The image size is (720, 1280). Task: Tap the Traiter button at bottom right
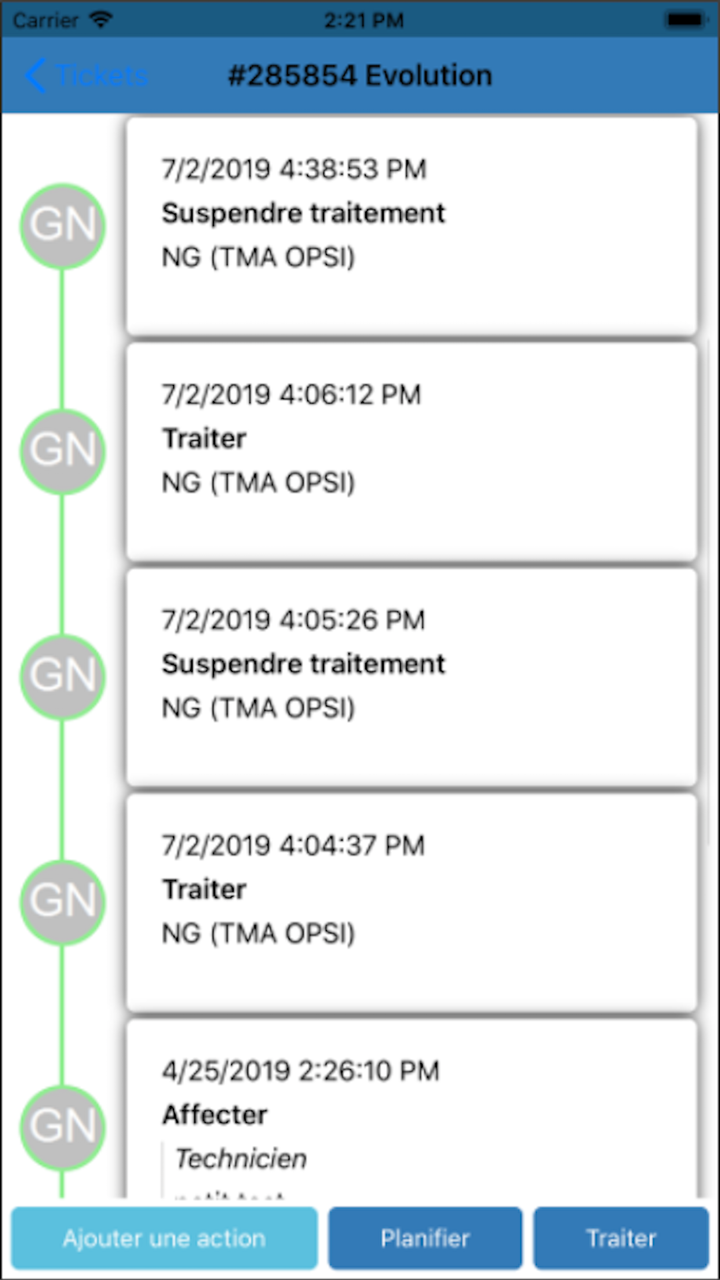(621, 1237)
